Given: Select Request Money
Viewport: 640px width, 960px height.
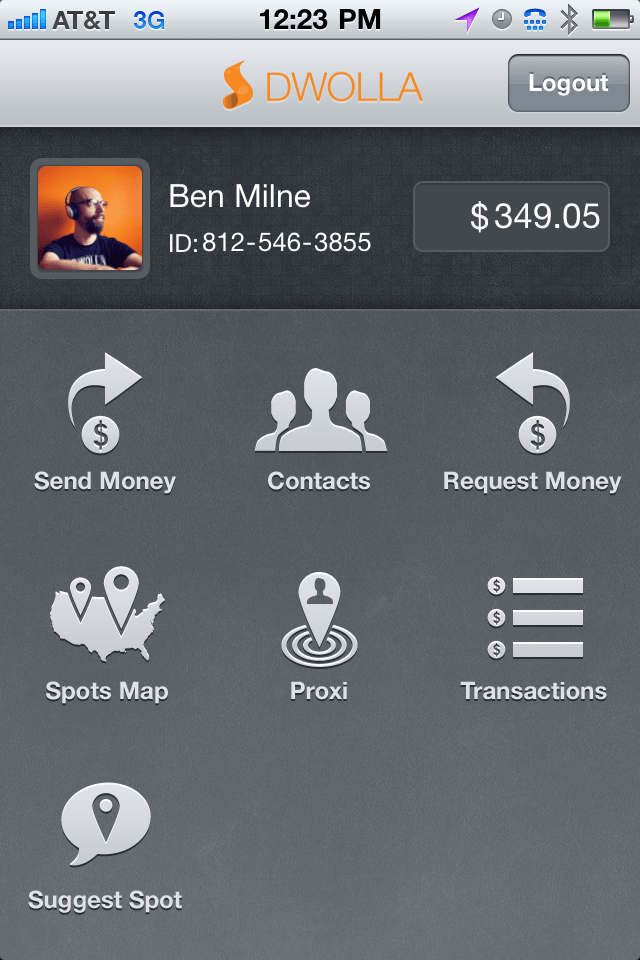Looking at the screenshot, I should pos(532,422).
